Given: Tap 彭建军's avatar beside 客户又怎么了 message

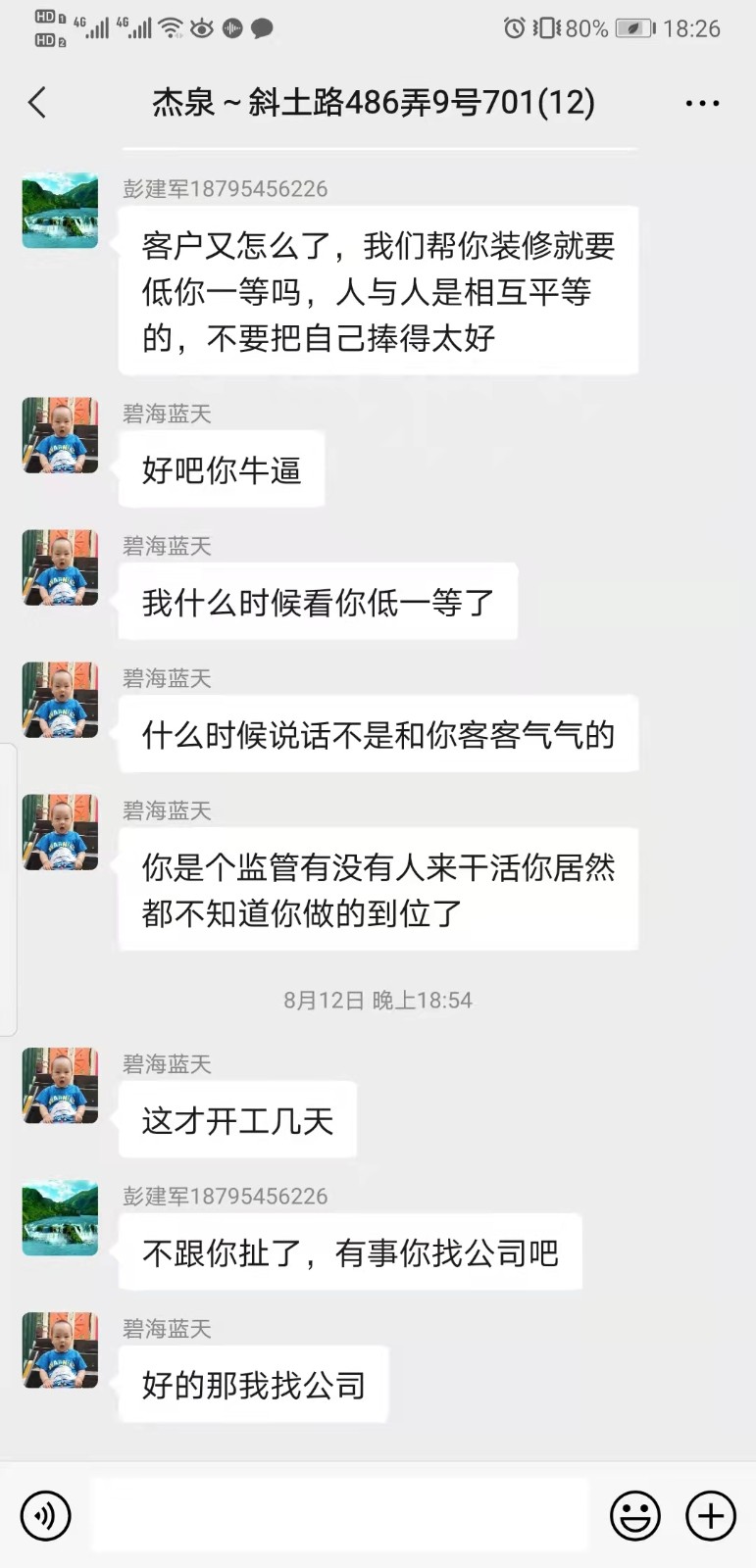Looking at the screenshot, I should (x=61, y=211).
